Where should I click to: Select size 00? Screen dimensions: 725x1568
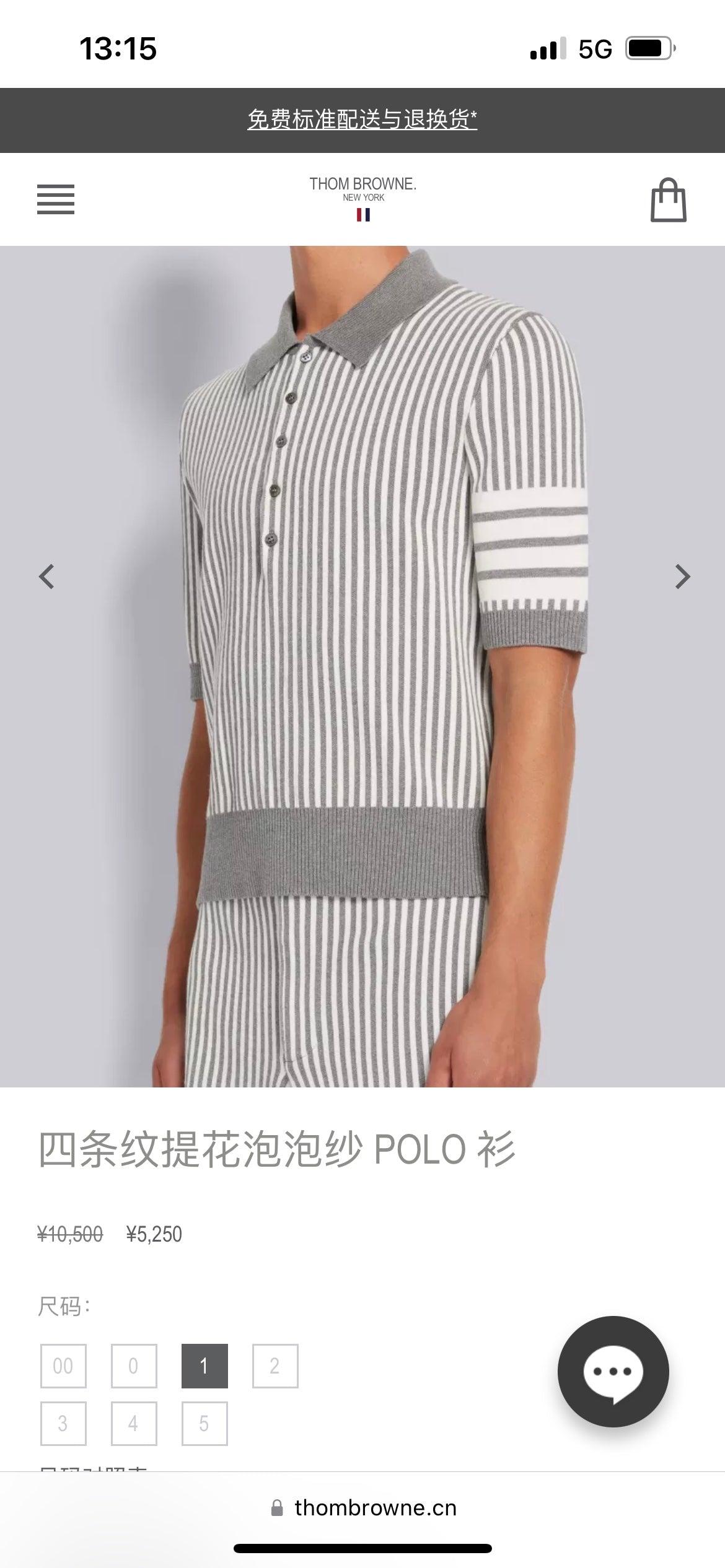63,1366
